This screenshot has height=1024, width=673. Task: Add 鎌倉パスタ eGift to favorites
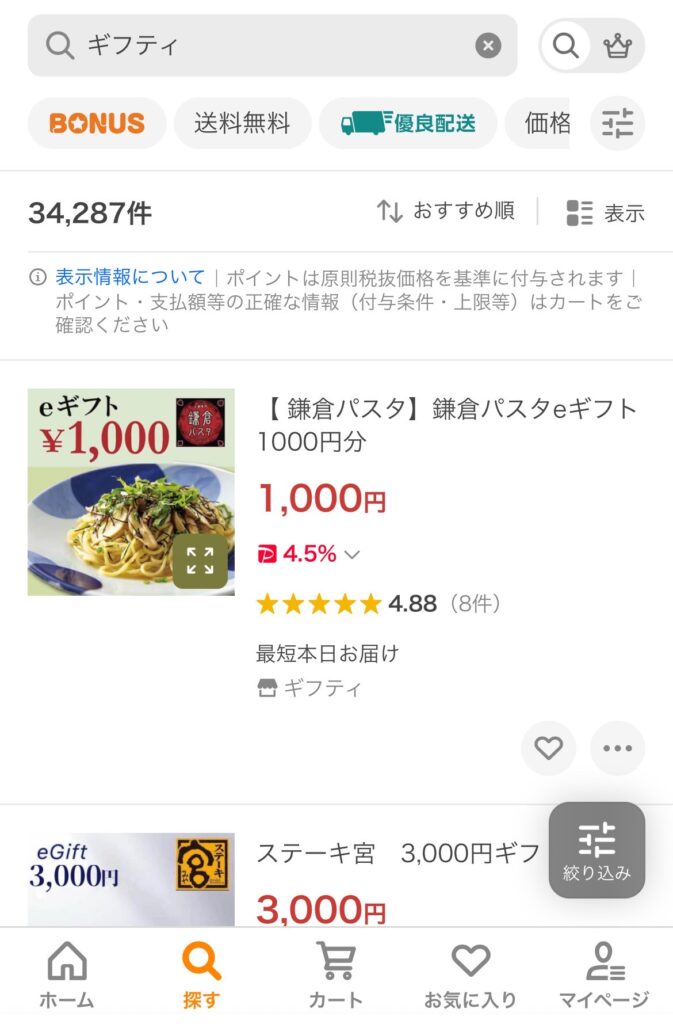548,748
